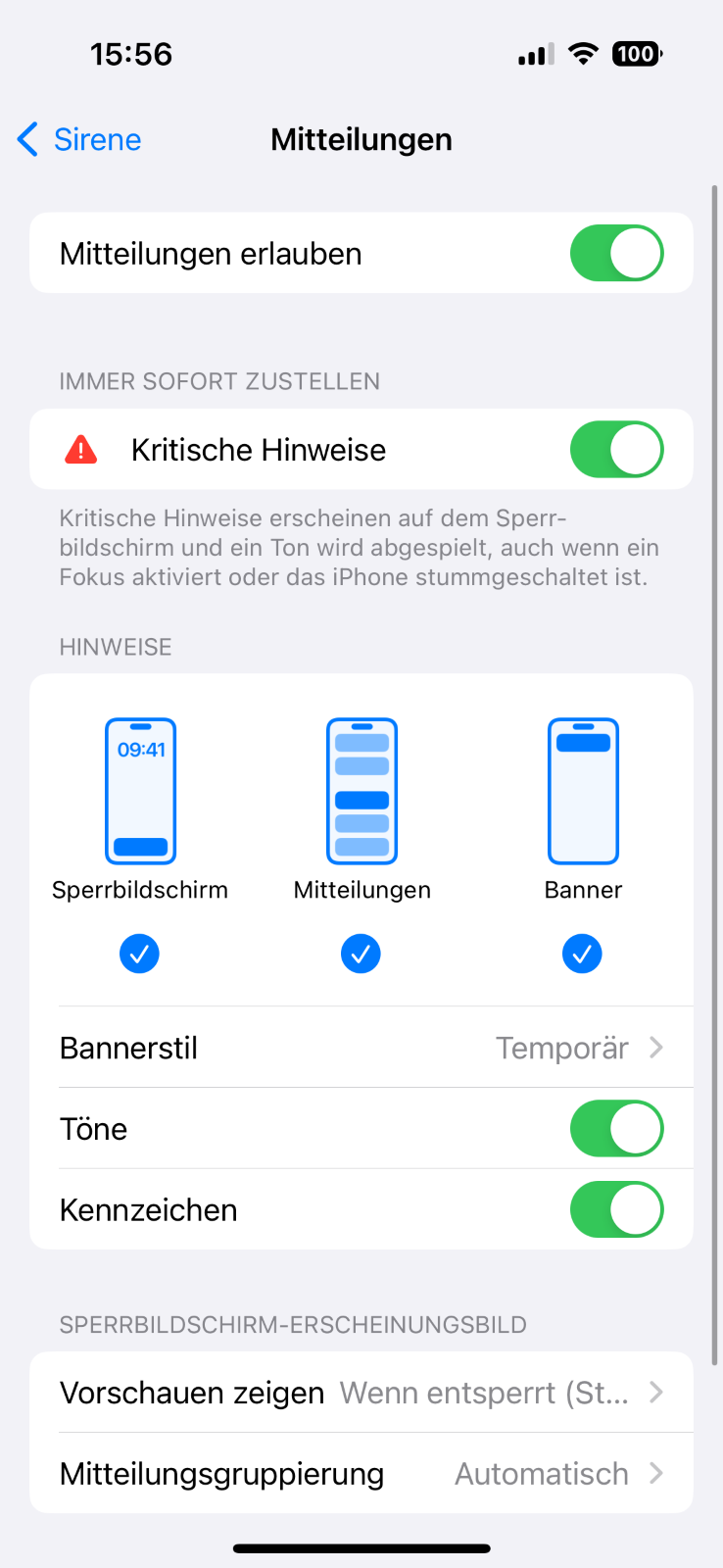
Task: Turn off Töne switch
Action: [616, 1129]
